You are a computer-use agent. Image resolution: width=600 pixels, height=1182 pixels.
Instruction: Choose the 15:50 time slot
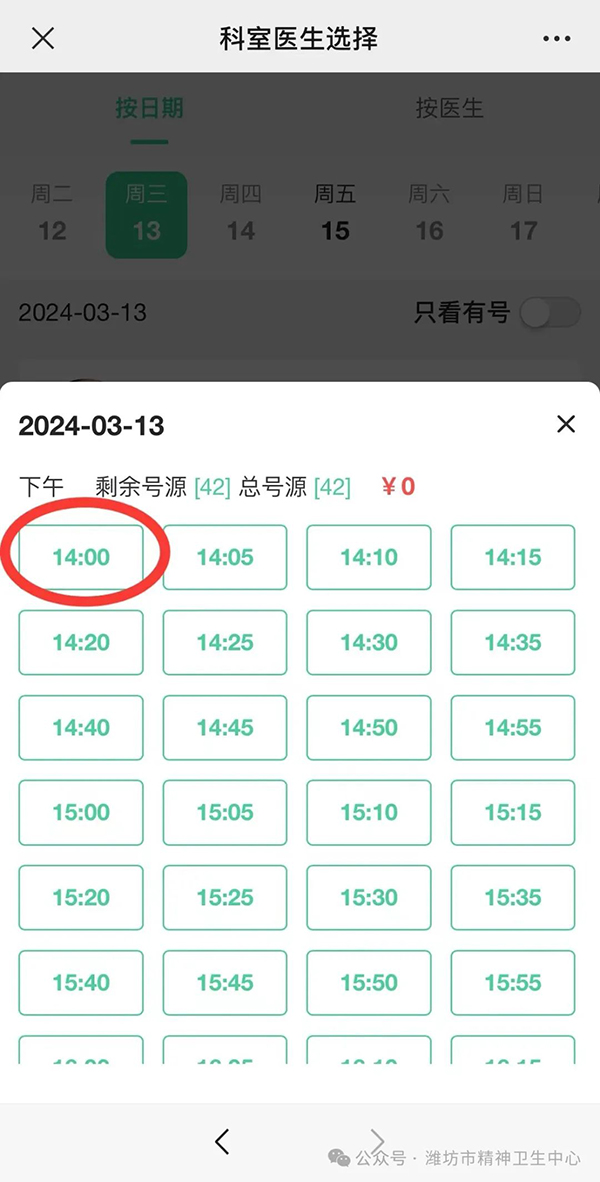[369, 983]
